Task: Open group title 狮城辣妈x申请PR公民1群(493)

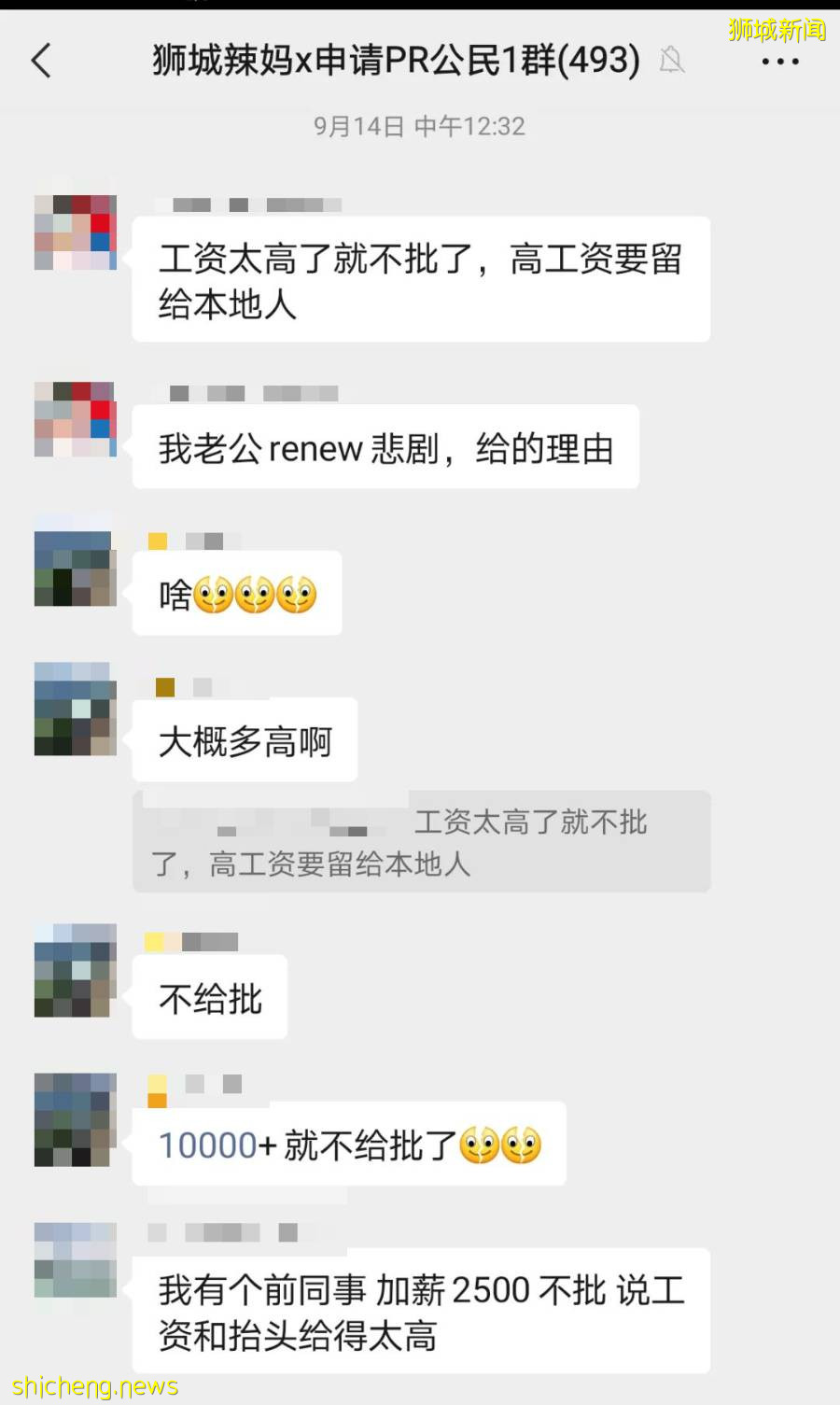Action: pos(392,60)
